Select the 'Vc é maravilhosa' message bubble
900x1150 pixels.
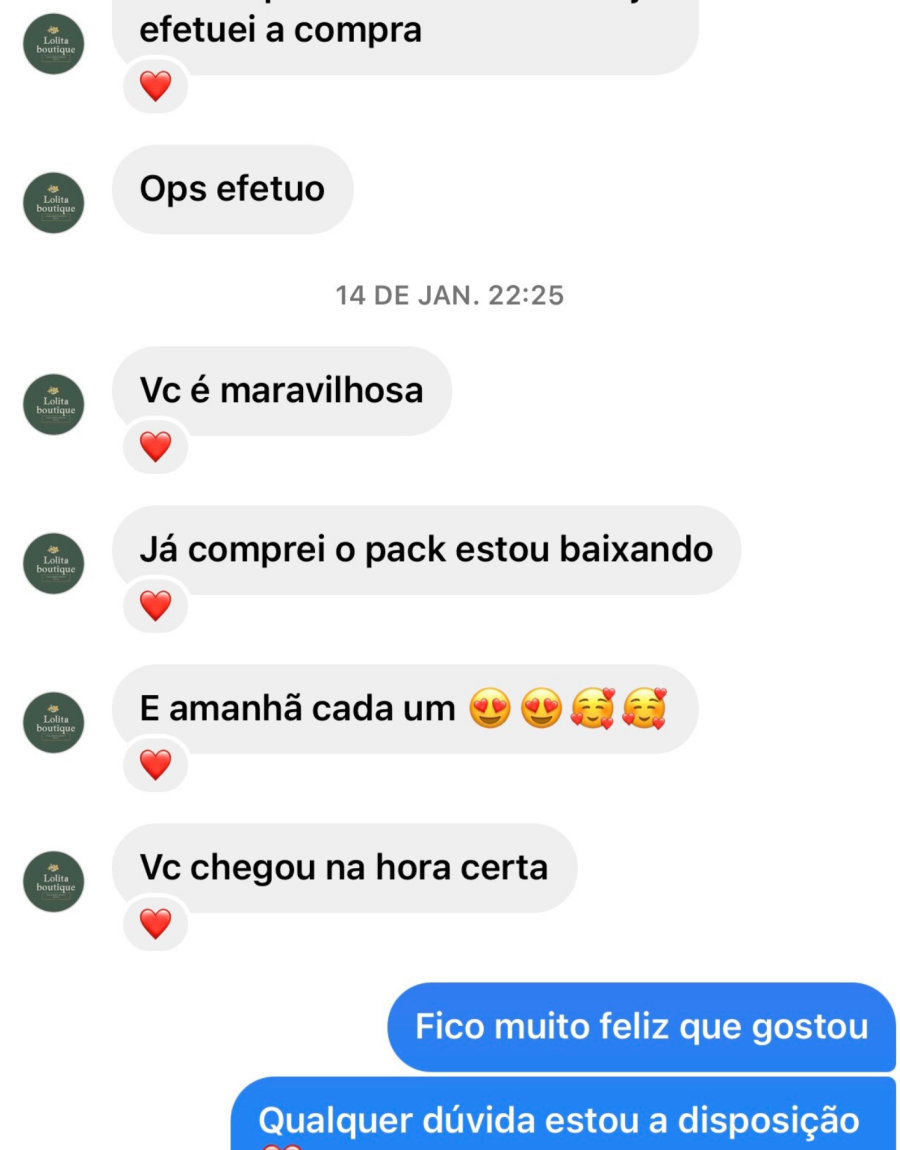coord(285,390)
